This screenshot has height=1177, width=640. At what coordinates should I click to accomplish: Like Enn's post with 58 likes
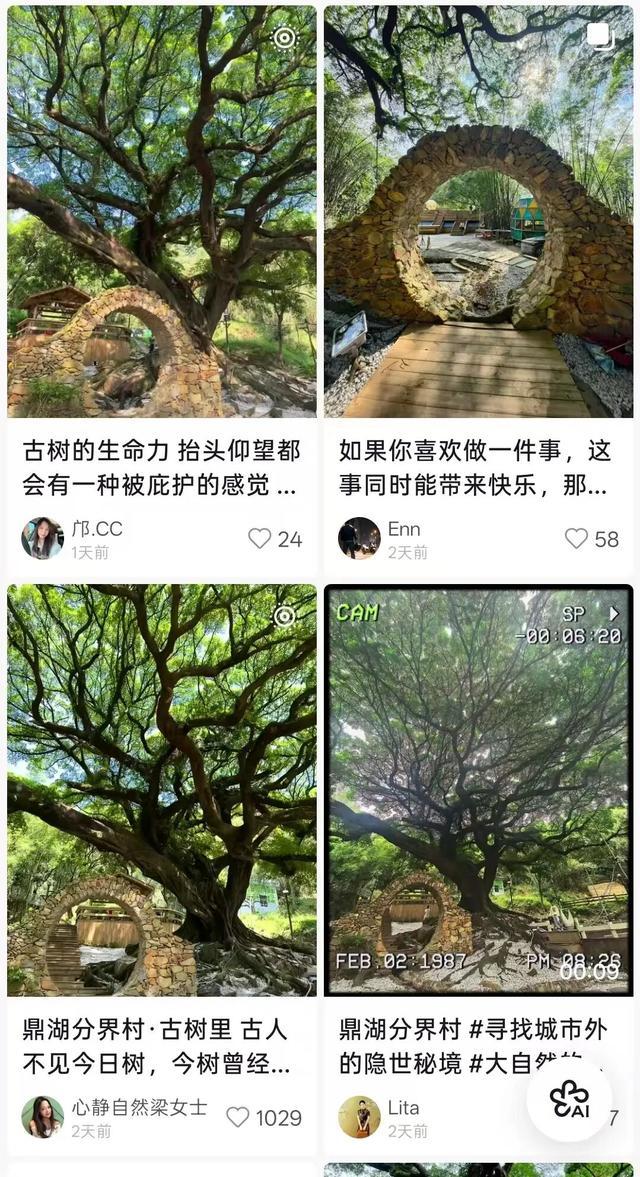[576, 538]
